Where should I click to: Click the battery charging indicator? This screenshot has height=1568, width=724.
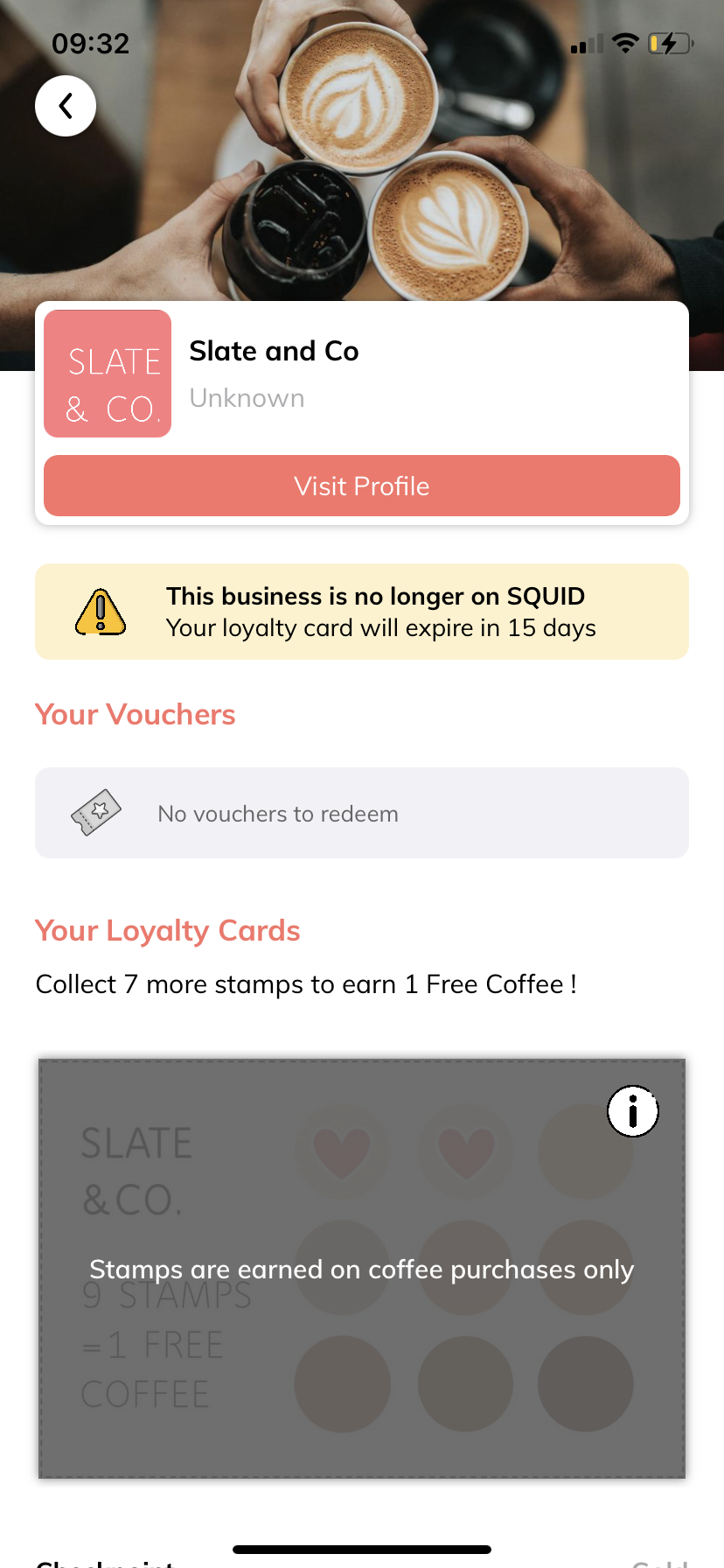coord(670,42)
